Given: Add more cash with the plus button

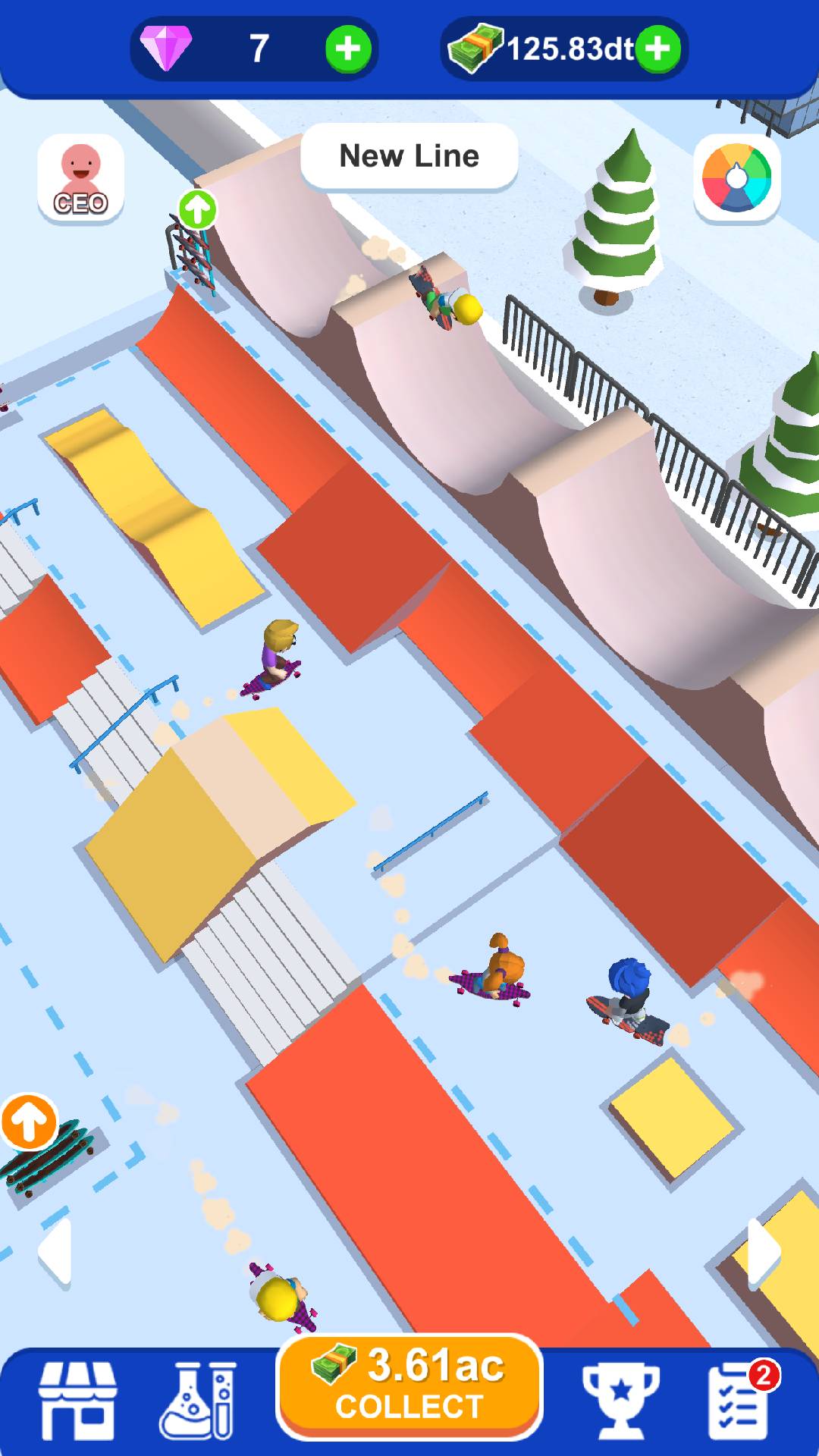Looking at the screenshot, I should click(x=657, y=49).
